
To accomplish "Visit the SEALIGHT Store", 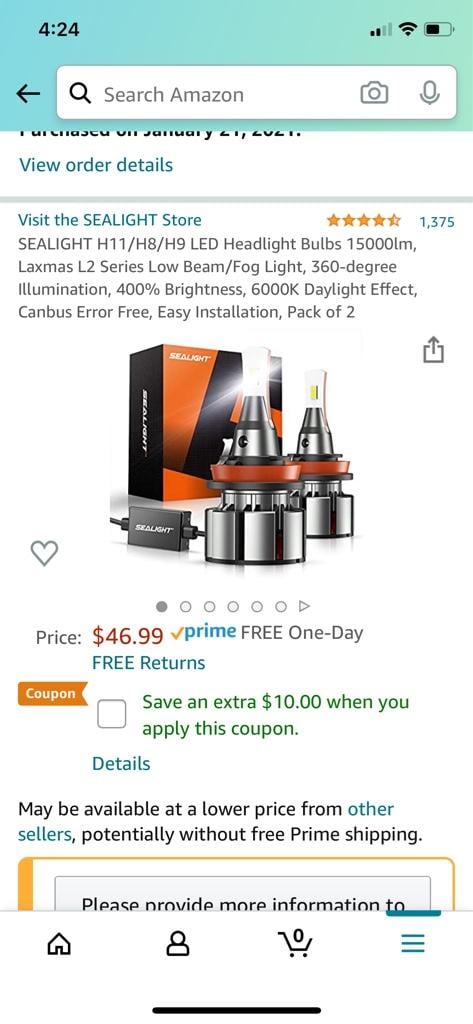I will tap(110, 220).
